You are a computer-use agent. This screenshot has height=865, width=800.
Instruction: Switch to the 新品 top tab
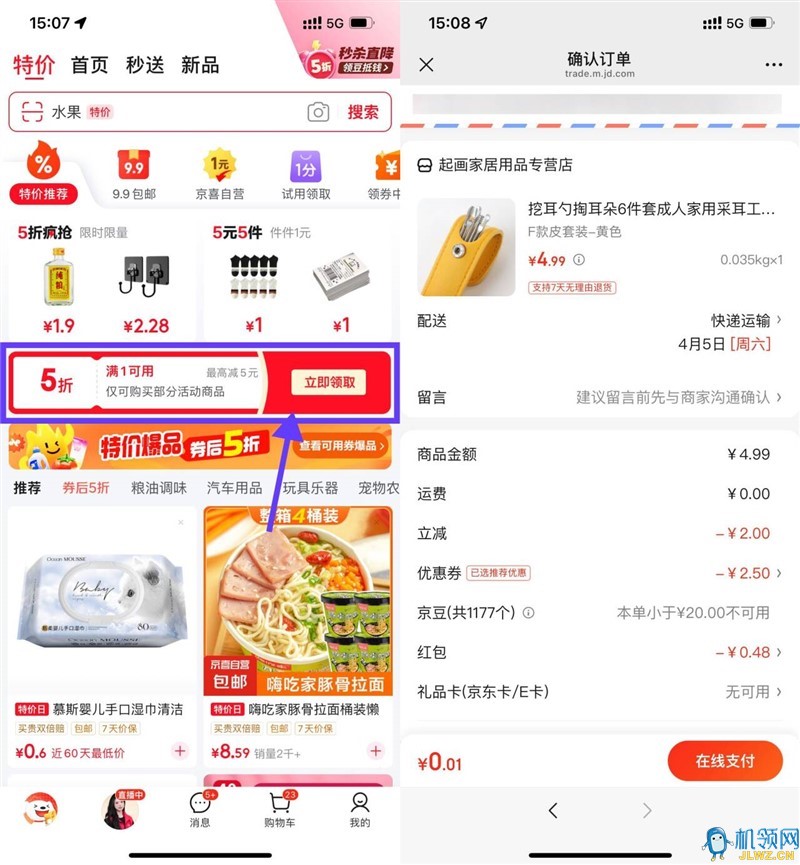199,65
